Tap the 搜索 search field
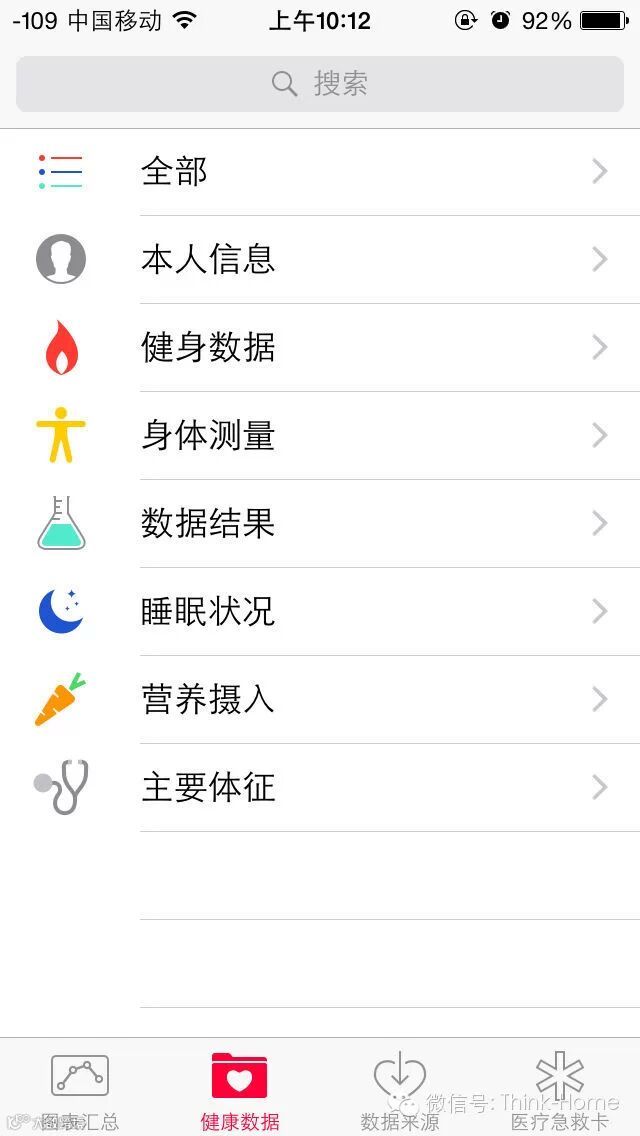The image size is (640, 1136). coord(320,84)
